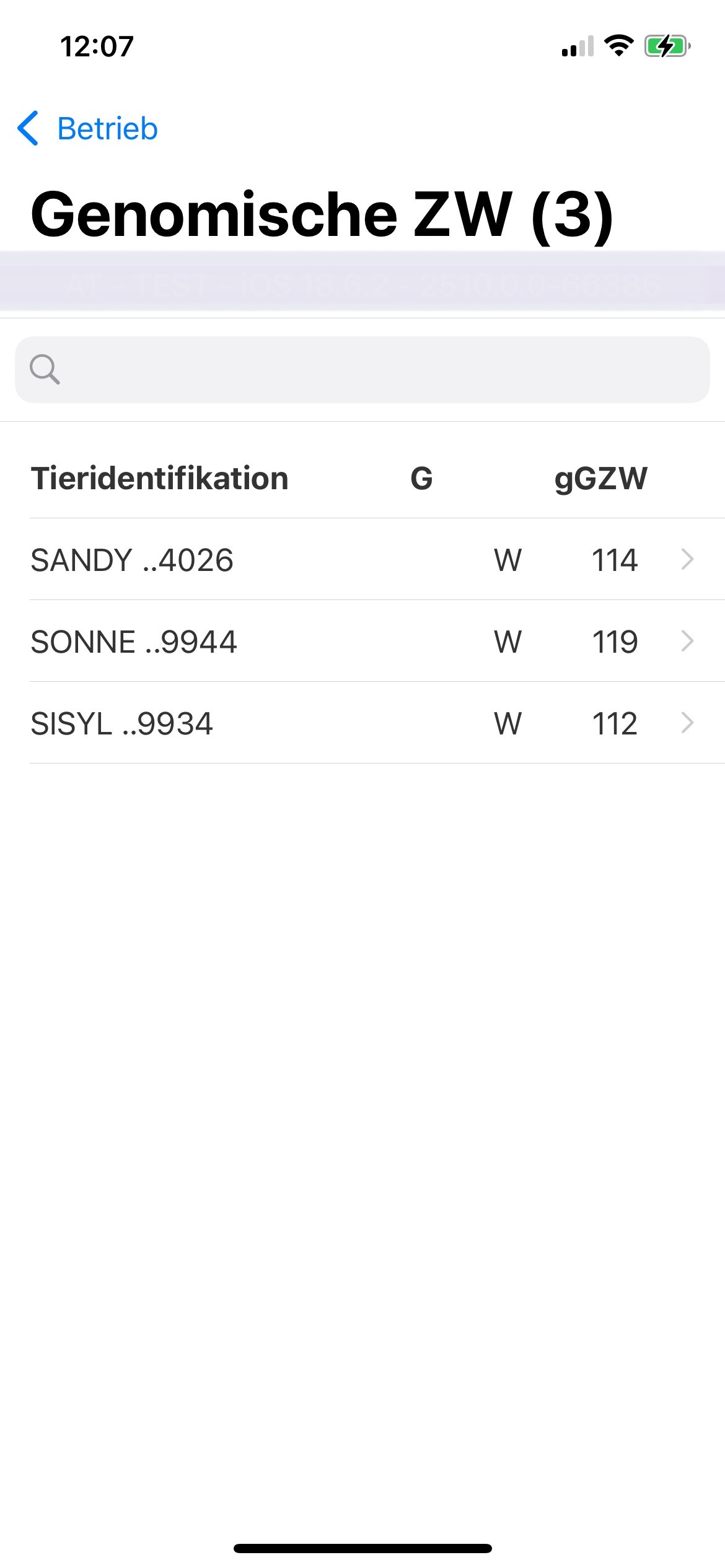Open the SONNE ..9944 entry
The height and width of the screenshot is (1568, 725).
click(362, 641)
